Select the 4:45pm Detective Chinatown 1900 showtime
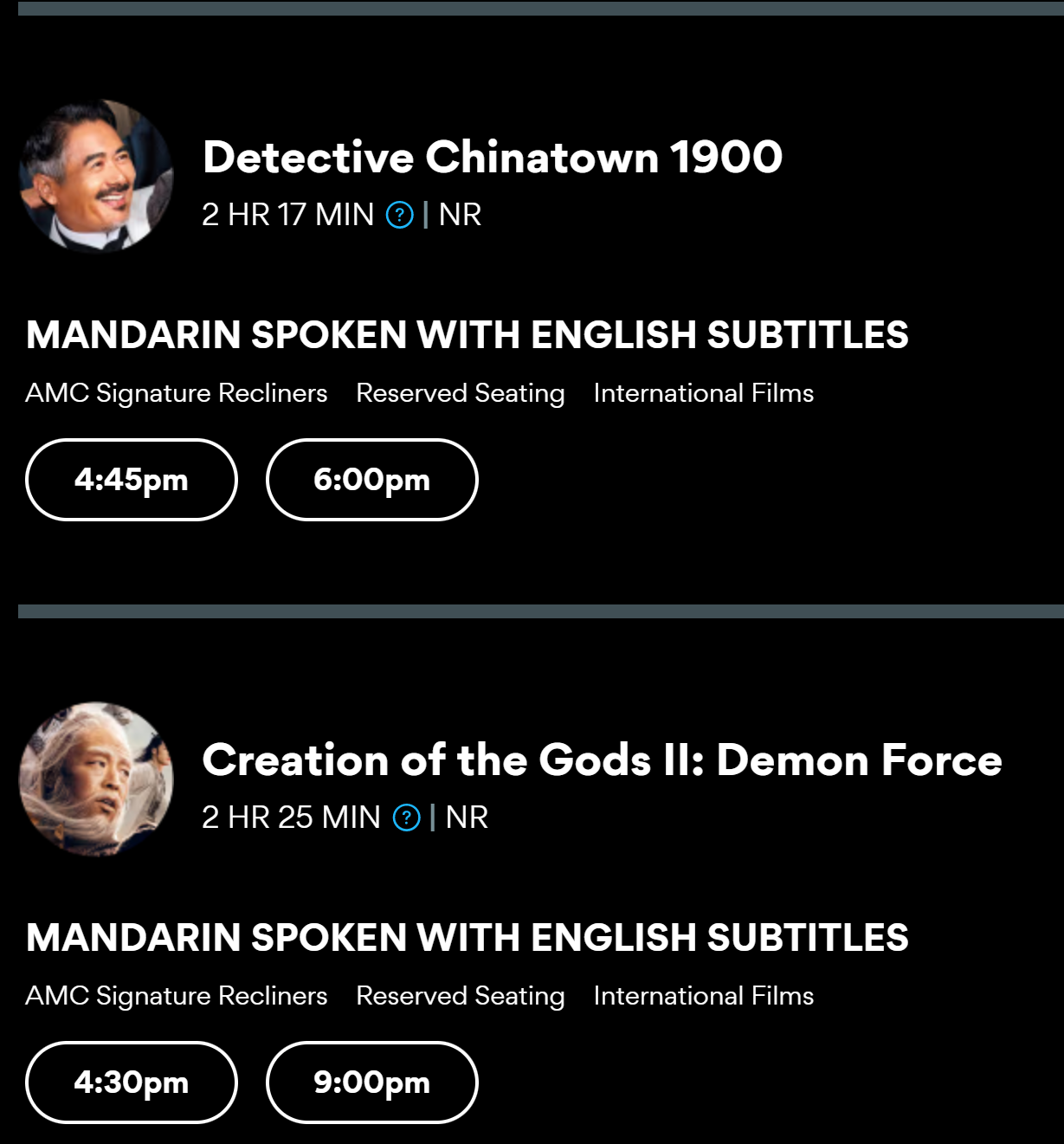Viewport: 1064px width, 1144px height. (x=132, y=480)
